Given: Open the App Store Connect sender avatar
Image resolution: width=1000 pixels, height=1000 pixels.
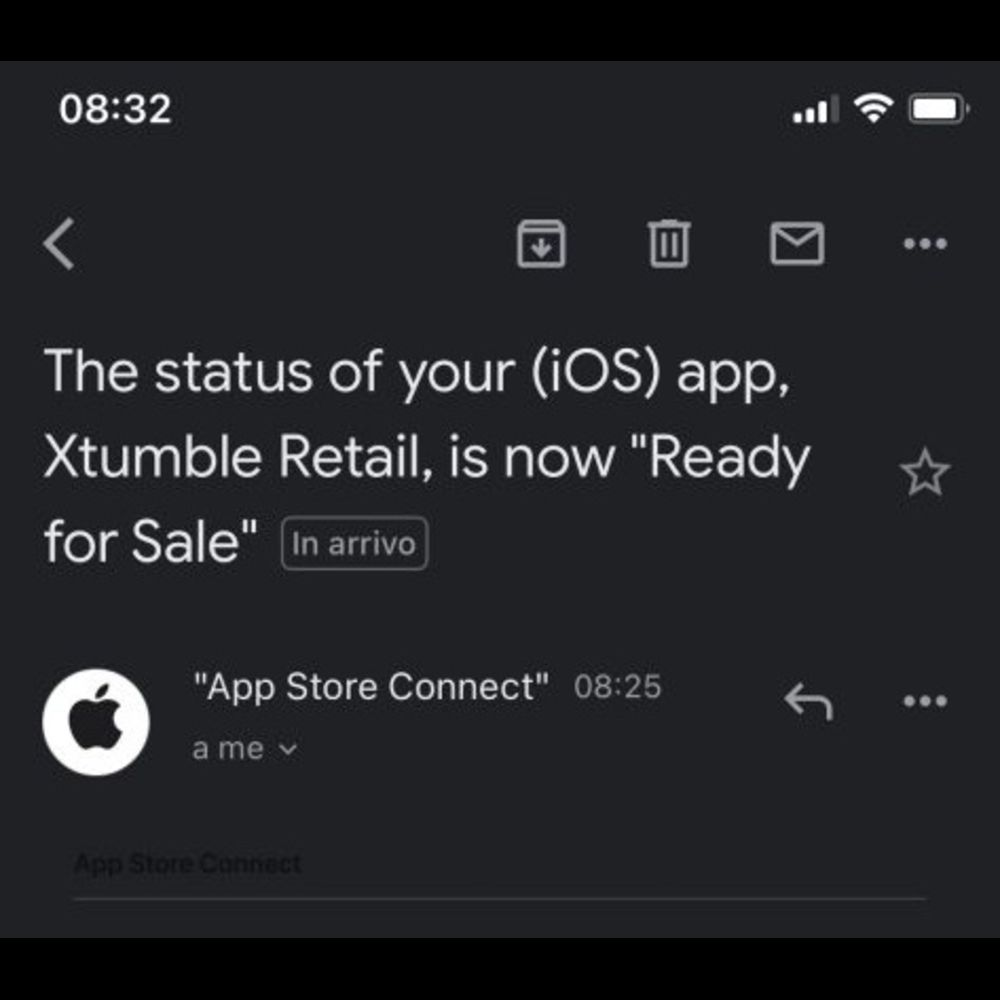Looking at the screenshot, I should 96,721.
